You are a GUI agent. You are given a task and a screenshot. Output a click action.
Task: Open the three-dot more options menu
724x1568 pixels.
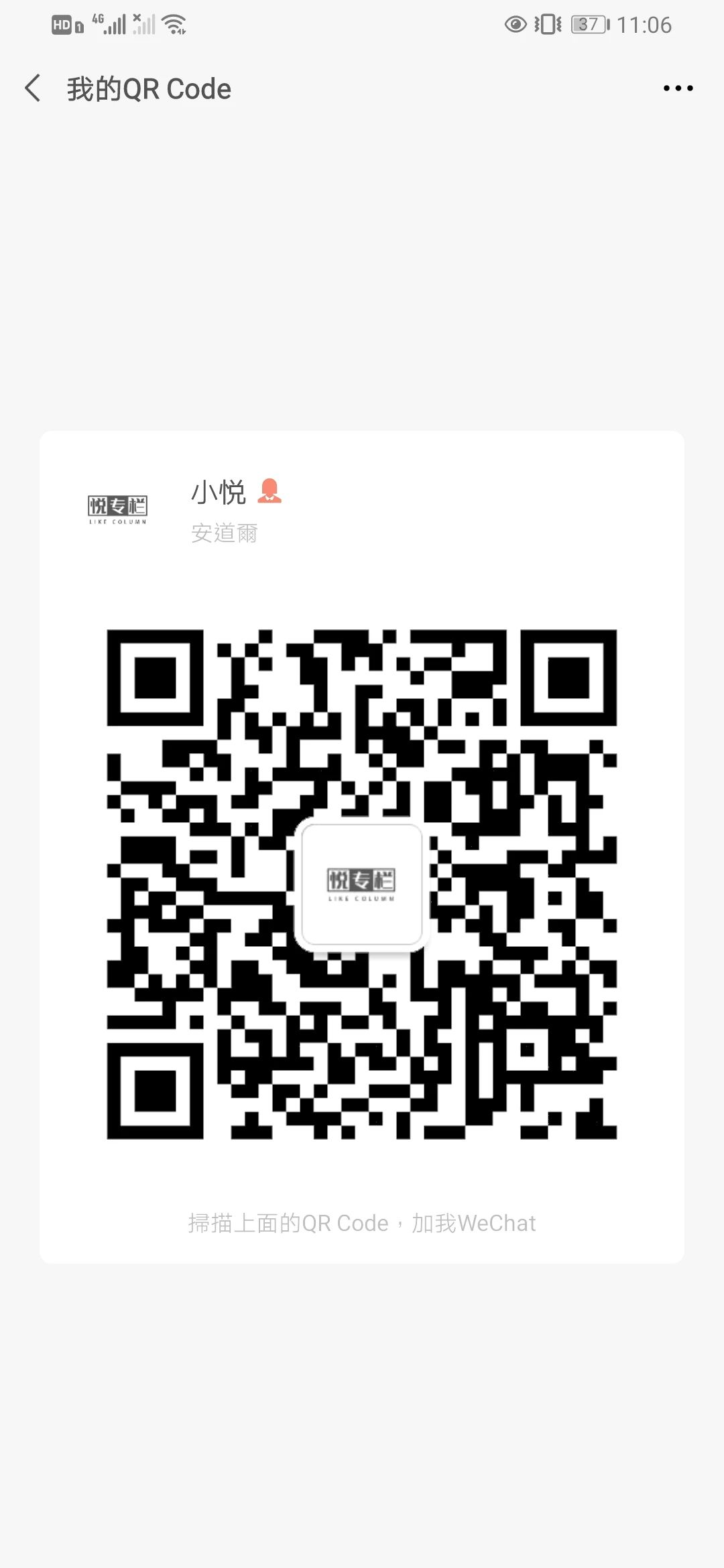tap(678, 88)
